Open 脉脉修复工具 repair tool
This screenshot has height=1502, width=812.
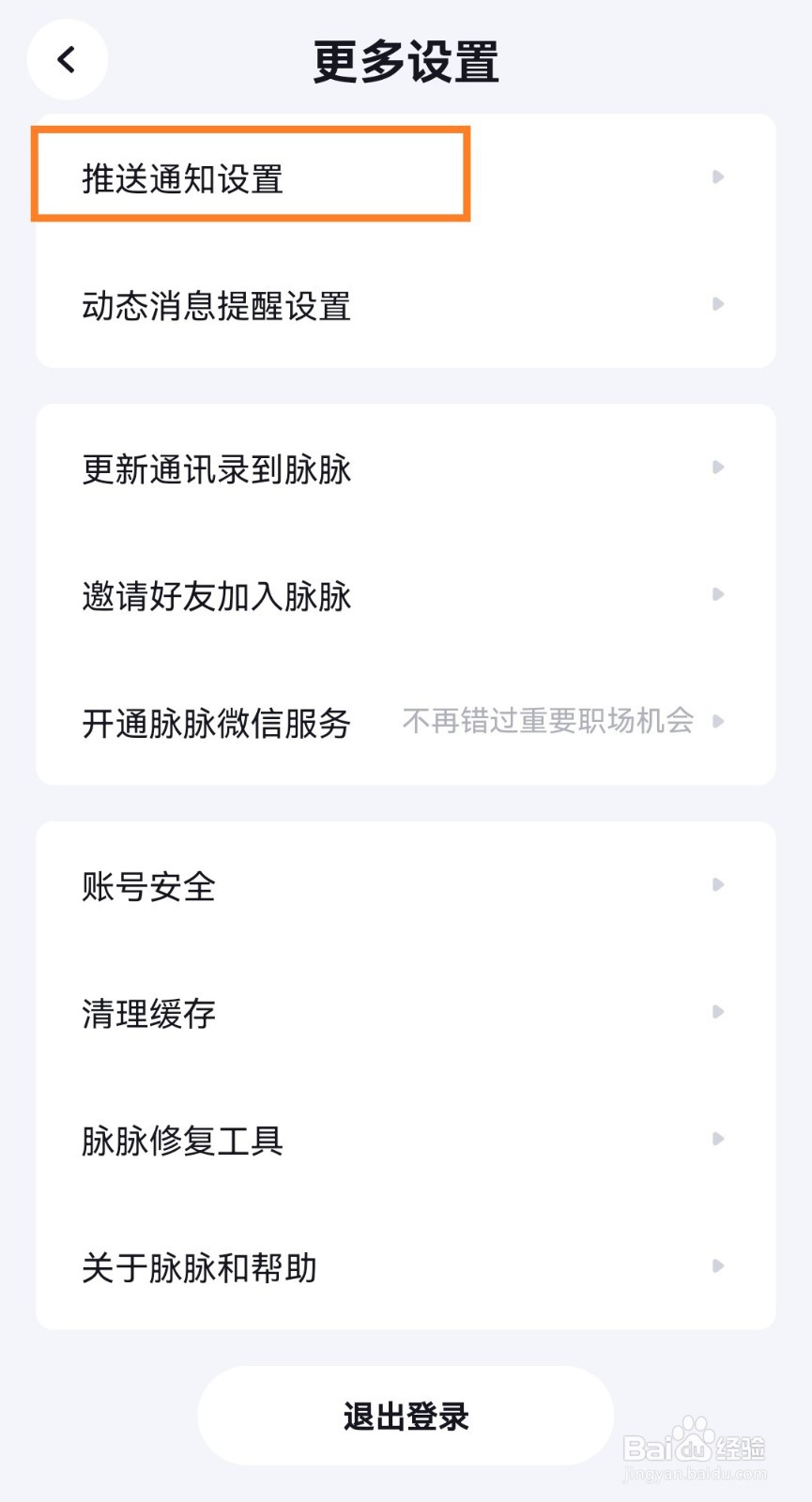coord(181,1141)
